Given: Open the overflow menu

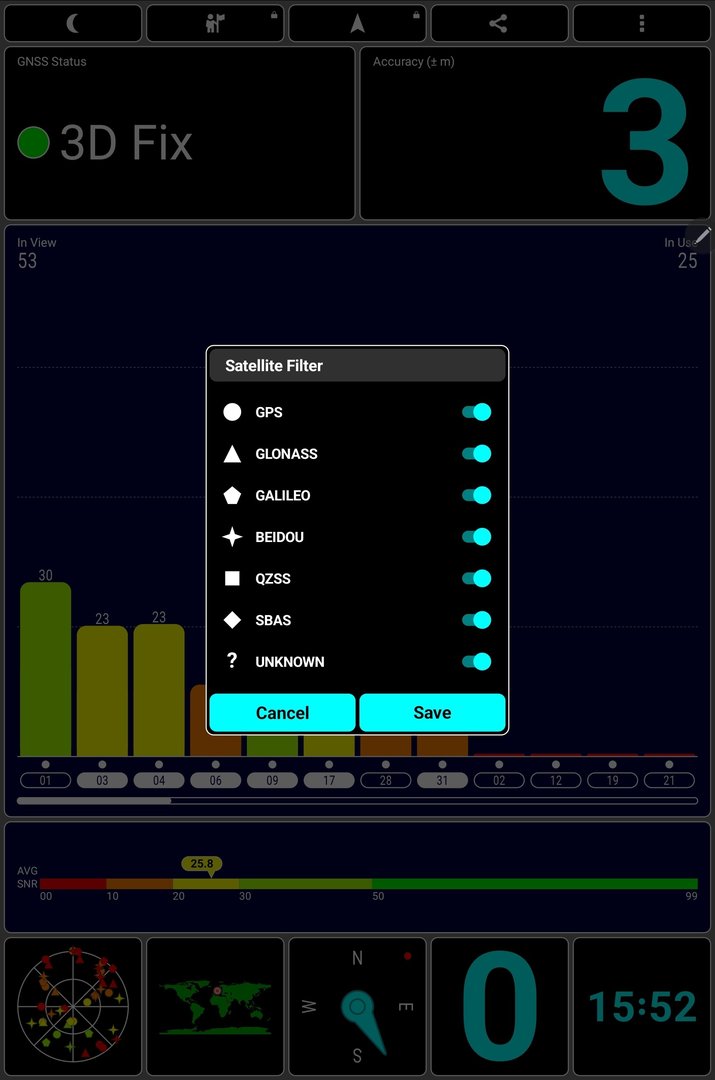Looking at the screenshot, I should [x=641, y=23].
